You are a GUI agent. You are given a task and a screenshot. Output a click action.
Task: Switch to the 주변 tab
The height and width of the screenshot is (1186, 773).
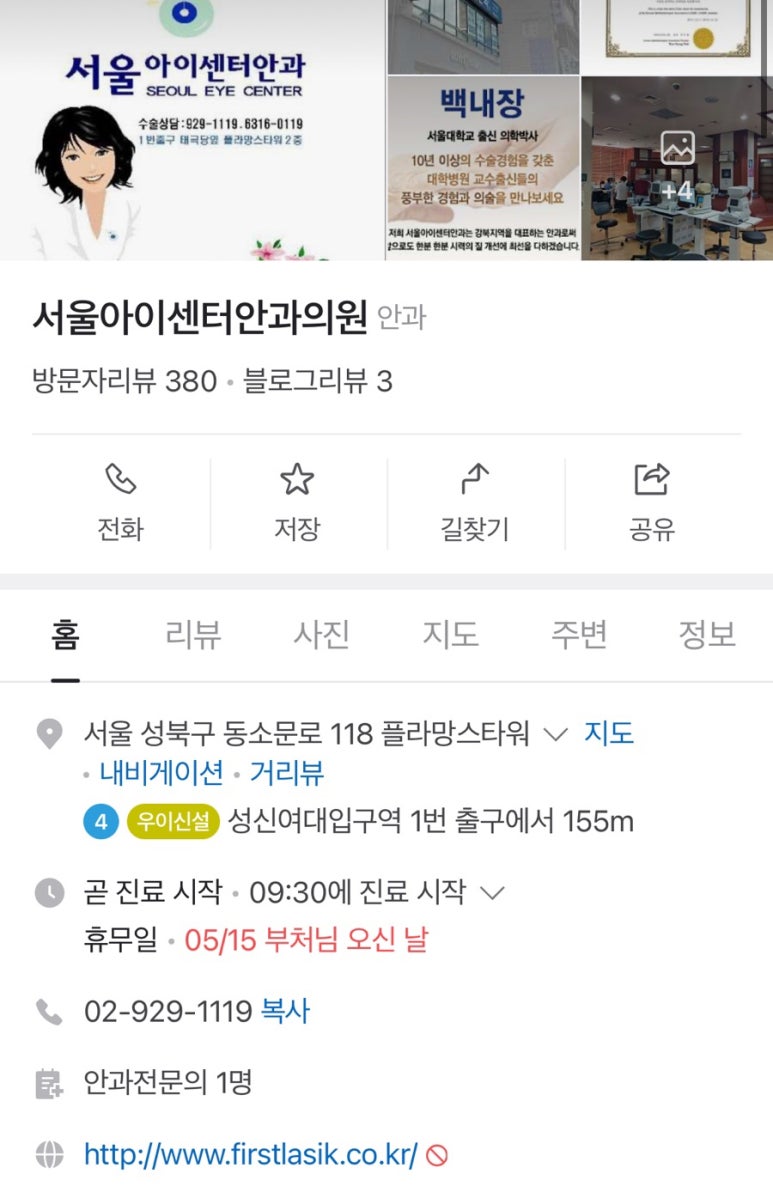pos(579,634)
